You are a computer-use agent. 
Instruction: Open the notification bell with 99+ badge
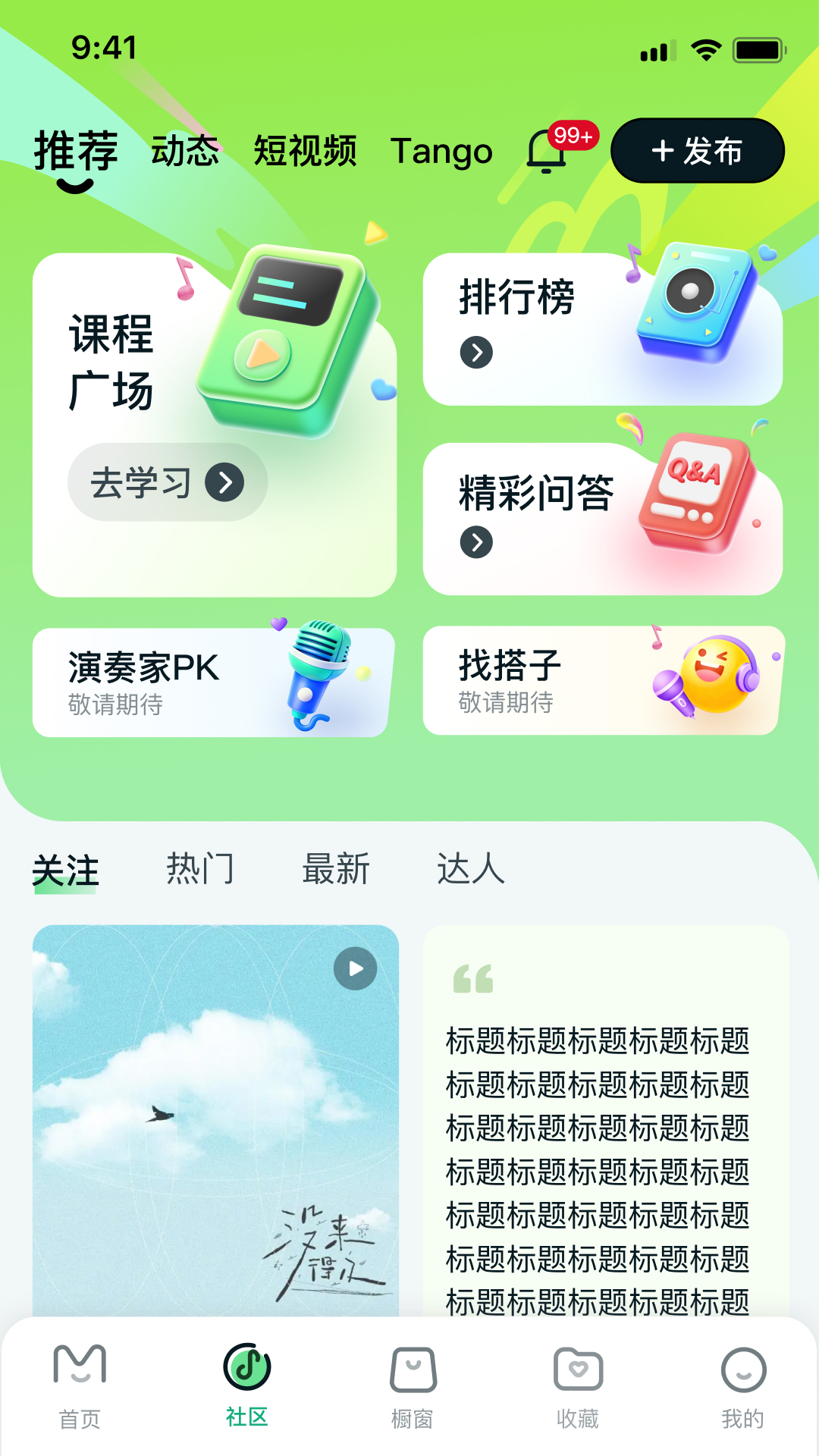pos(544,152)
